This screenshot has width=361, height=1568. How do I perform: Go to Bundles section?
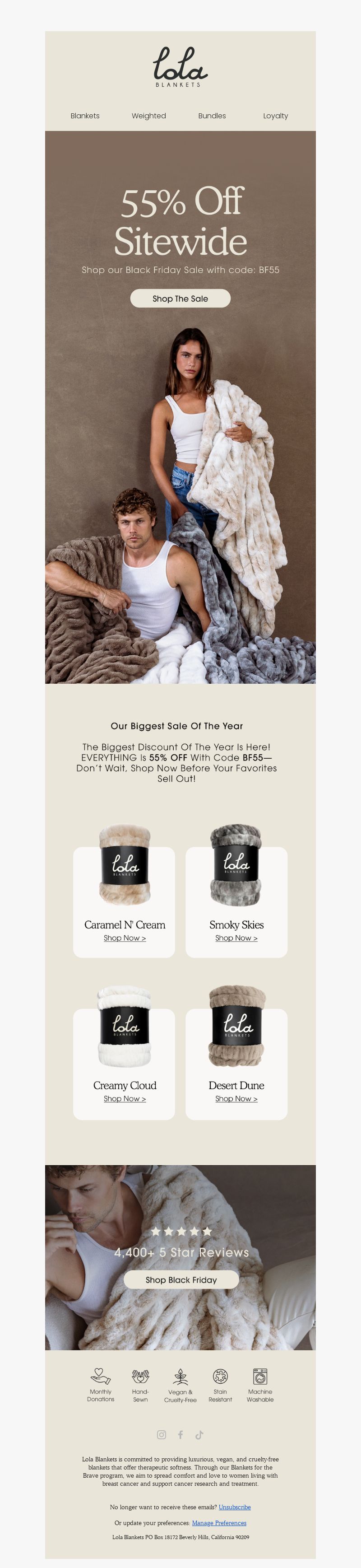[212, 116]
